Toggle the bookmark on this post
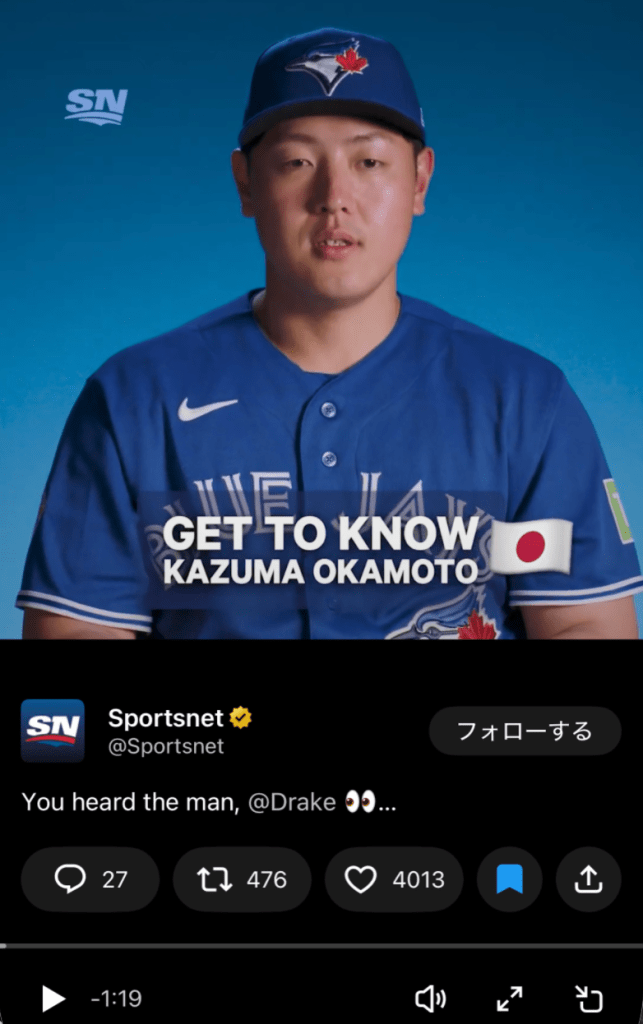The width and height of the screenshot is (643, 1024). pos(509,879)
